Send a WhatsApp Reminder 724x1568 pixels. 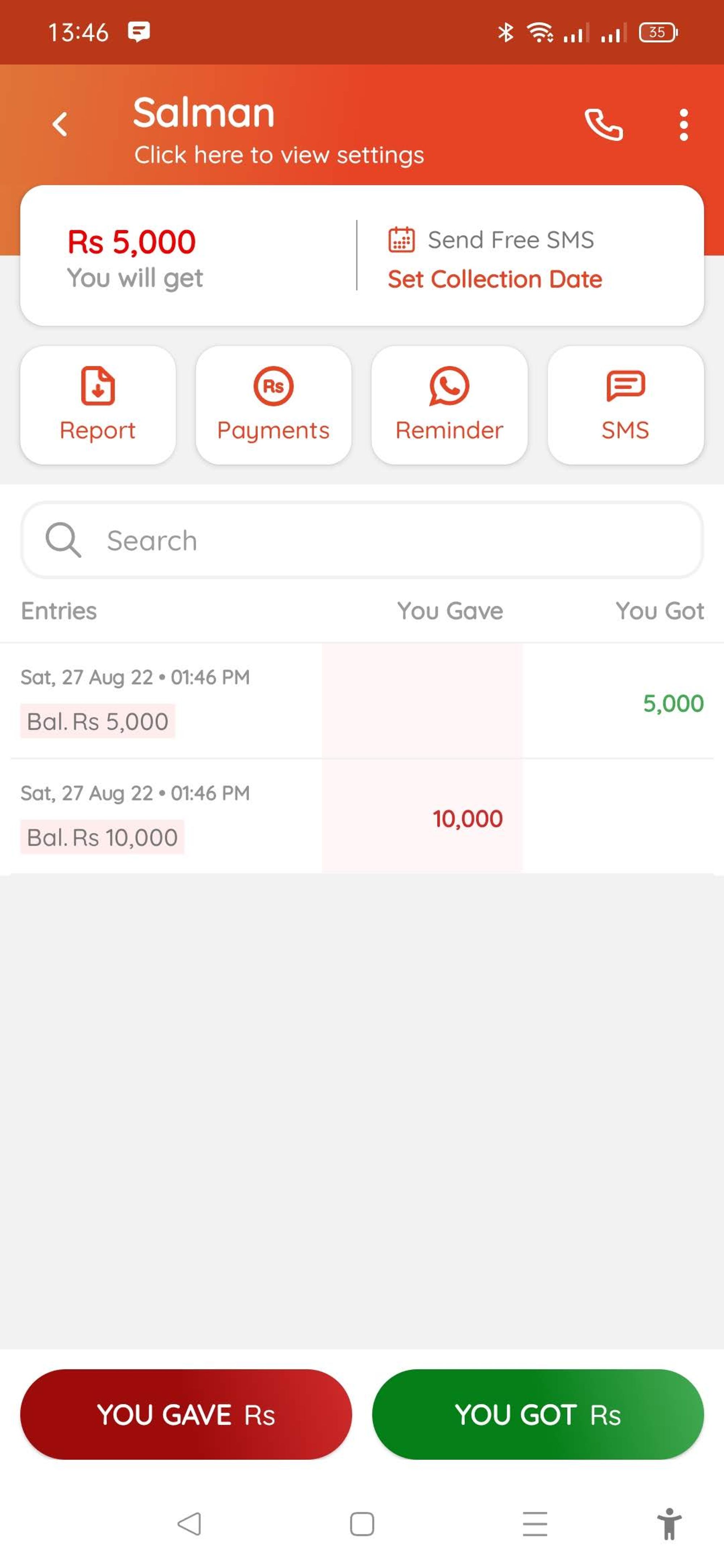point(449,405)
